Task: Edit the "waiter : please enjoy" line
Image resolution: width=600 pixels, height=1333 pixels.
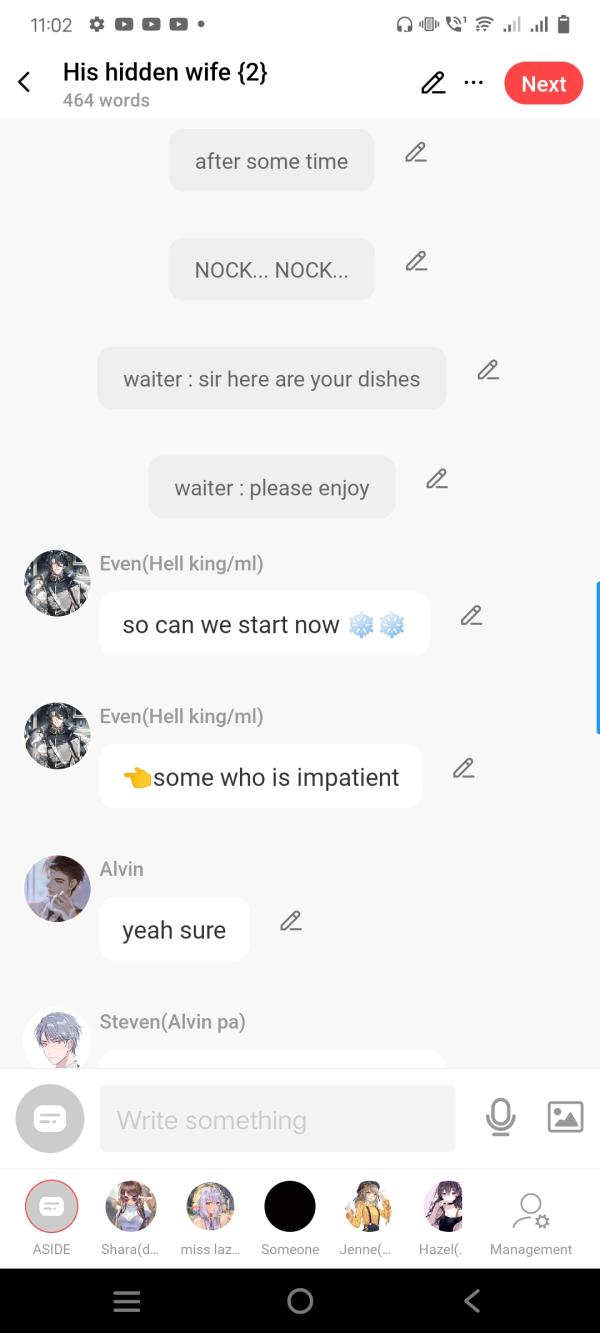Action: [437, 480]
